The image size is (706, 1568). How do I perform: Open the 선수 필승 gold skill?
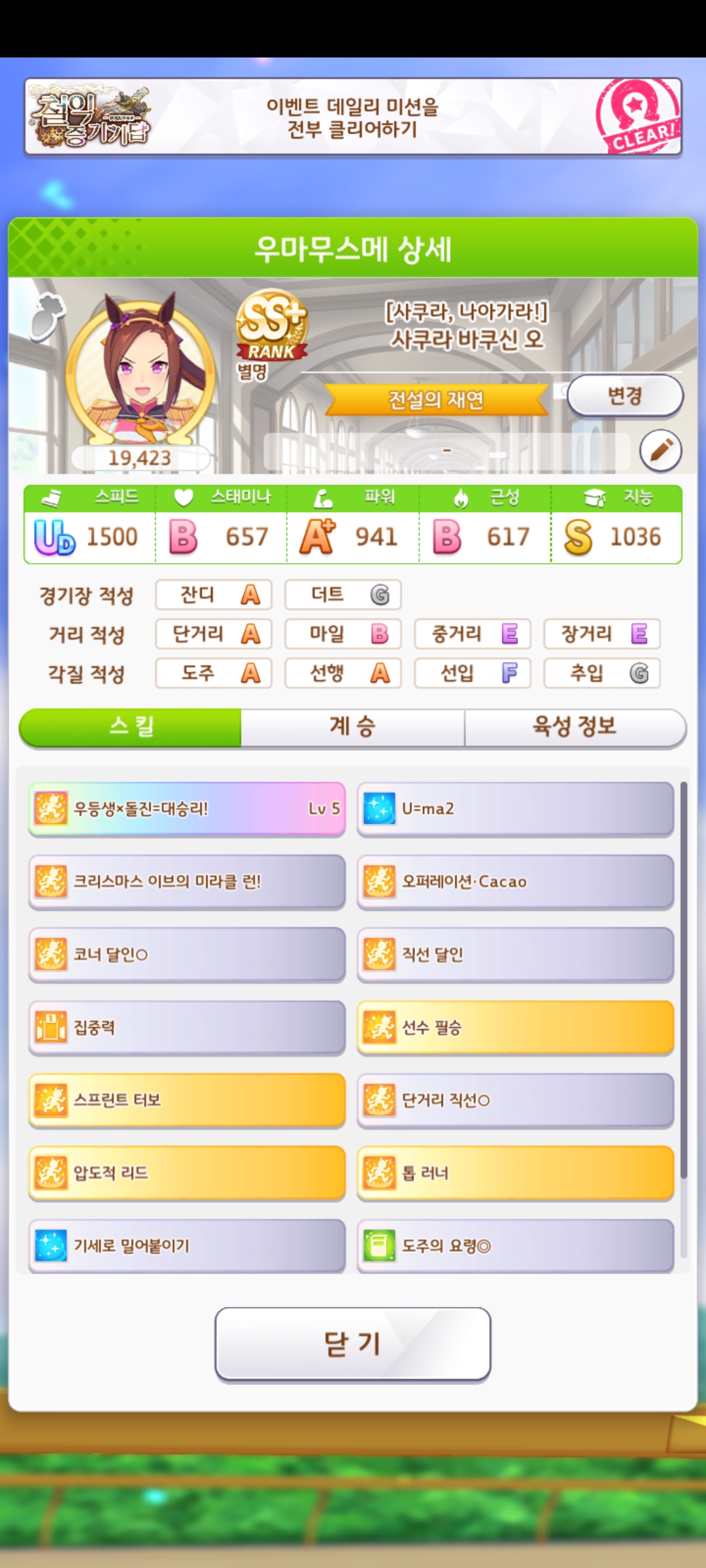click(515, 1028)
